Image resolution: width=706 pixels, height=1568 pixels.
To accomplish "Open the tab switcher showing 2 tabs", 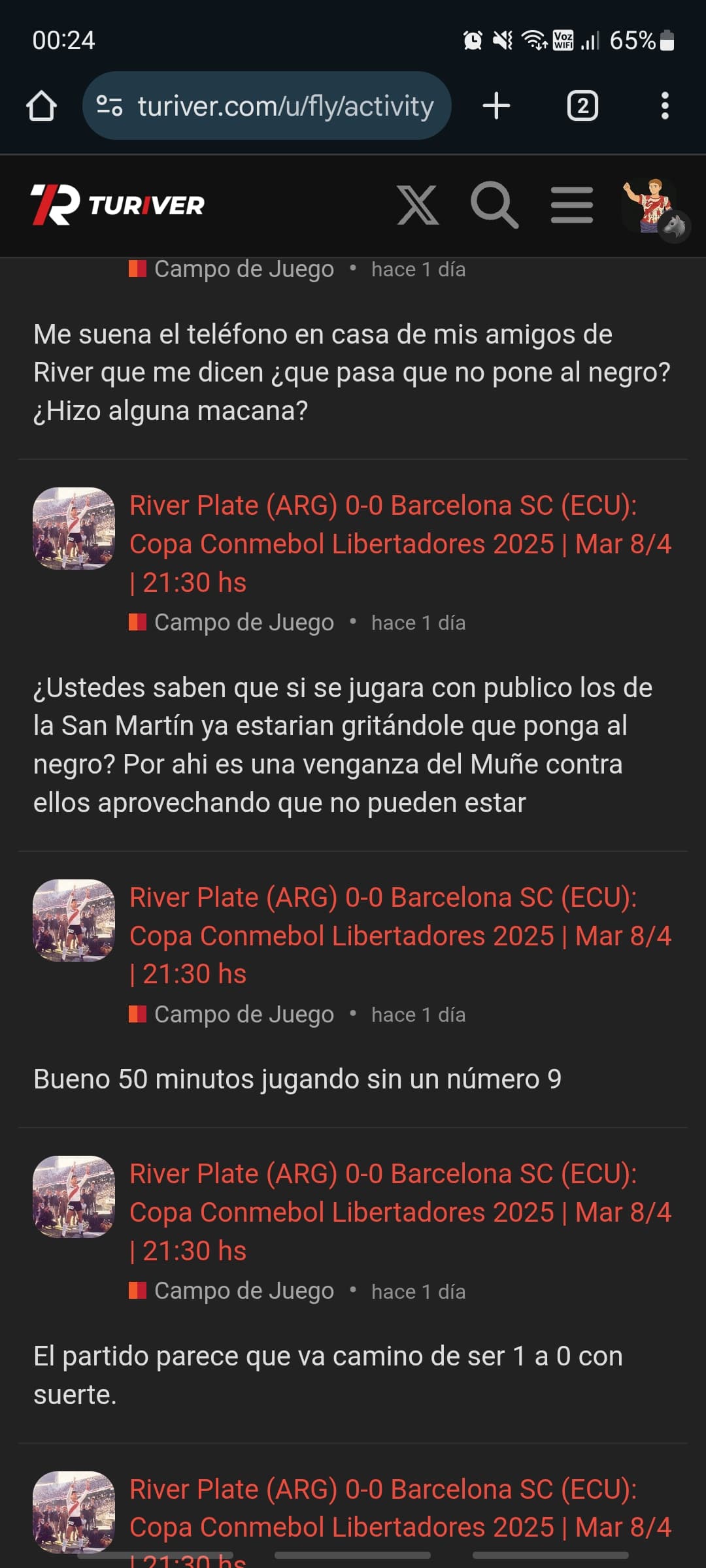I will pos(582,106).
